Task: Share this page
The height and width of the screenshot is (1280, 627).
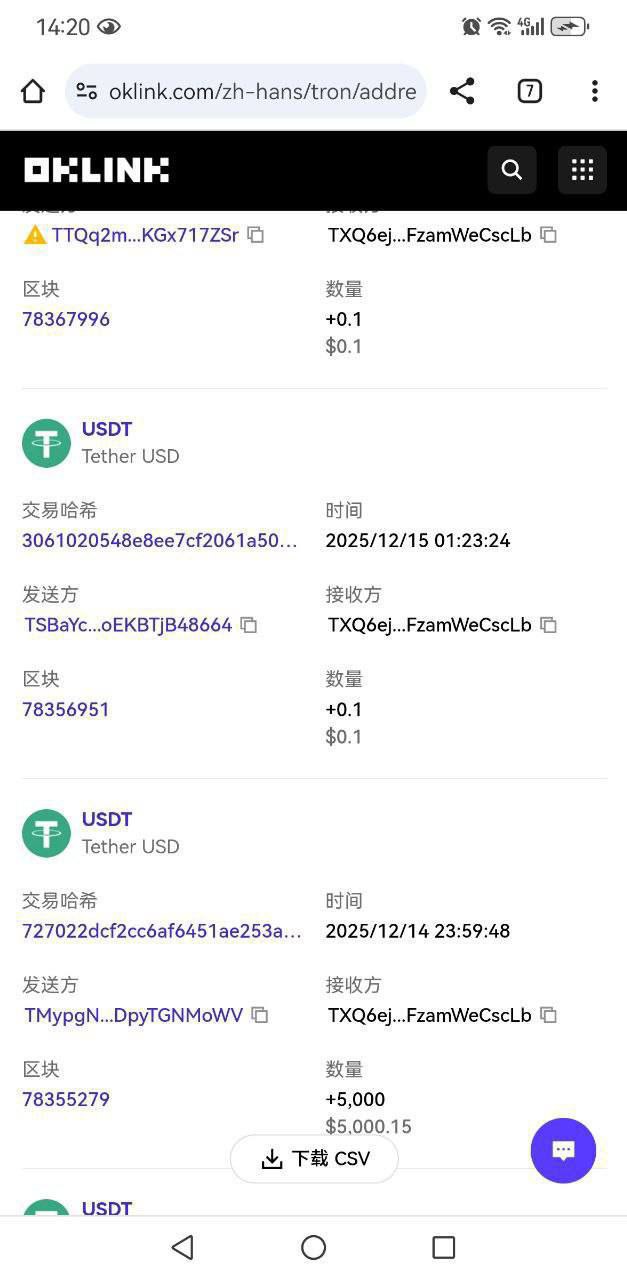Action: click(x=461, y=92)
